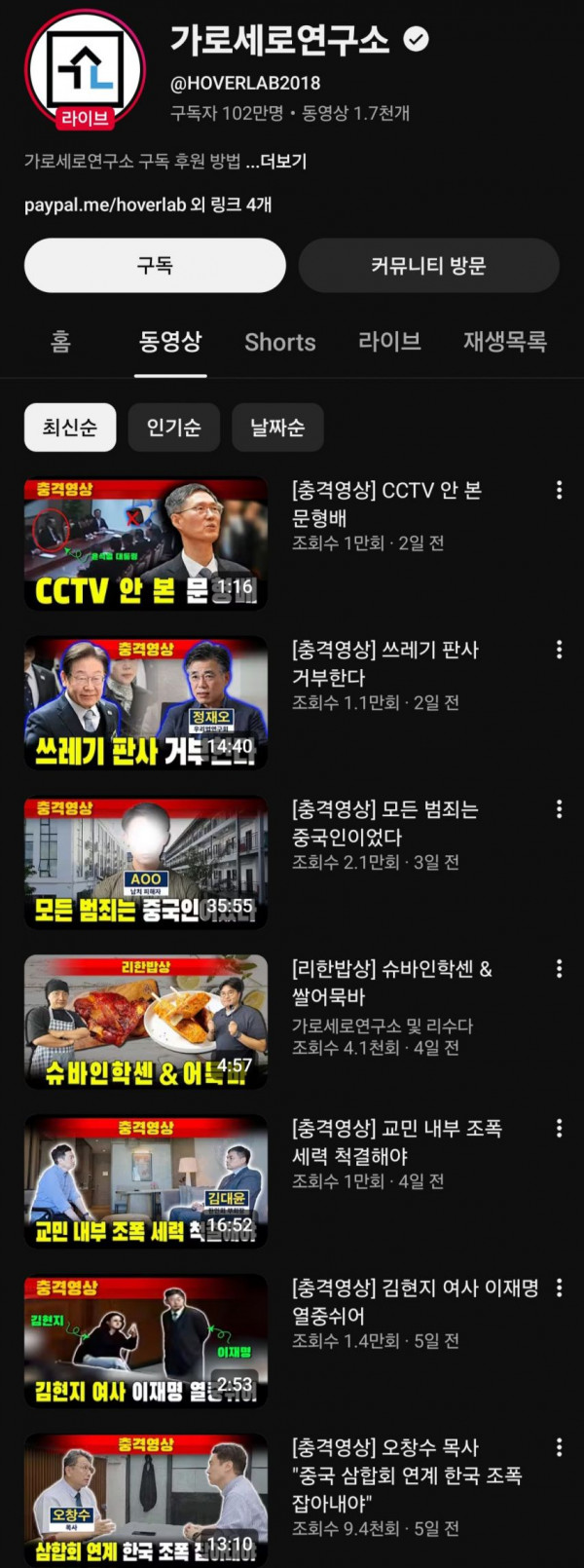Screen dimensions: 584x1568
Task: Open the paypal.me/hoverlab links
Action: tap(148, 205)
